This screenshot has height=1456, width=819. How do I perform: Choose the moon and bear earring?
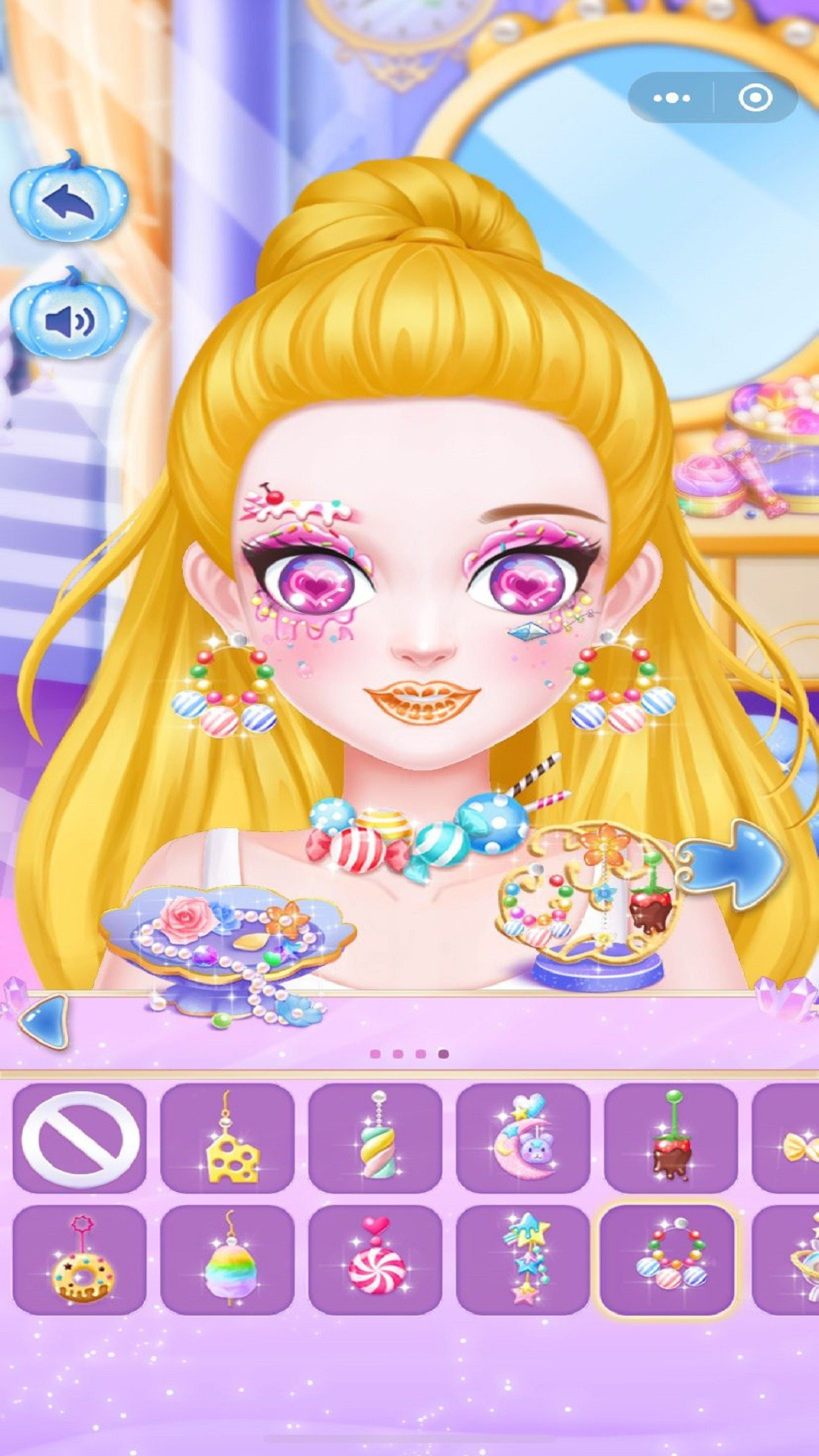(523, 1138)
